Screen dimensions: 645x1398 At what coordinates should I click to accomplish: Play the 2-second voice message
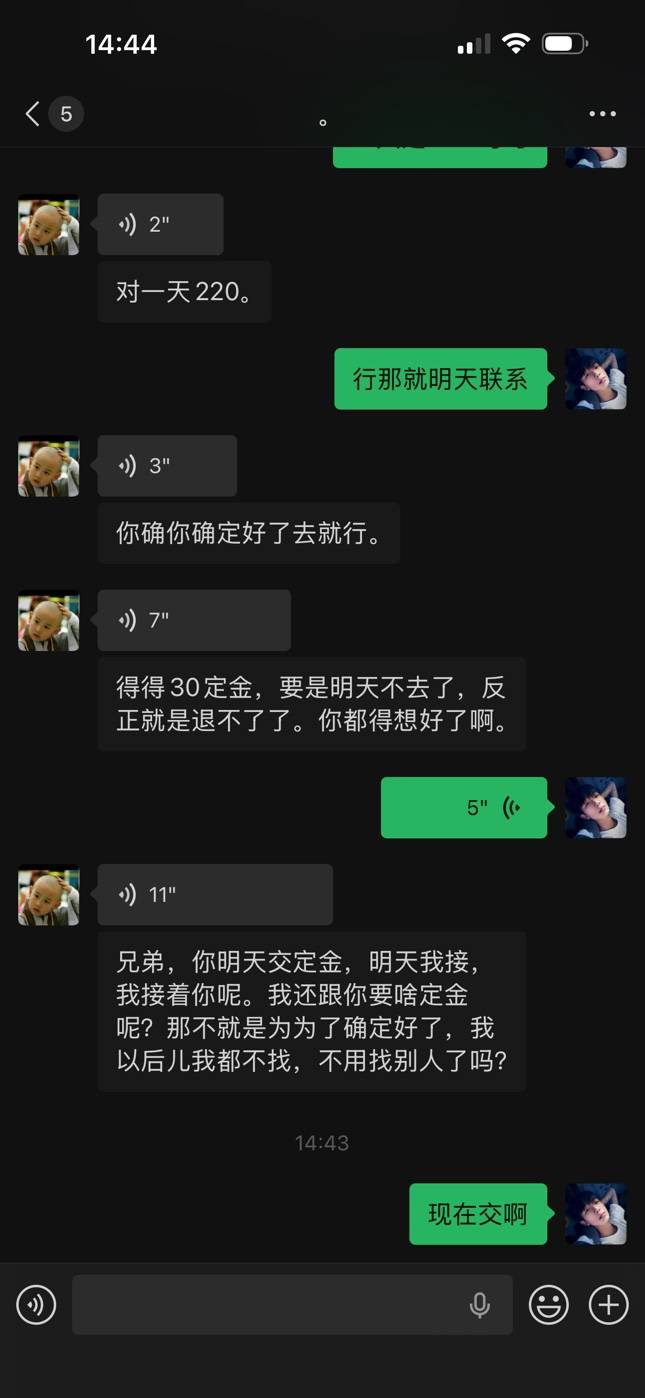tap(160, 224)
